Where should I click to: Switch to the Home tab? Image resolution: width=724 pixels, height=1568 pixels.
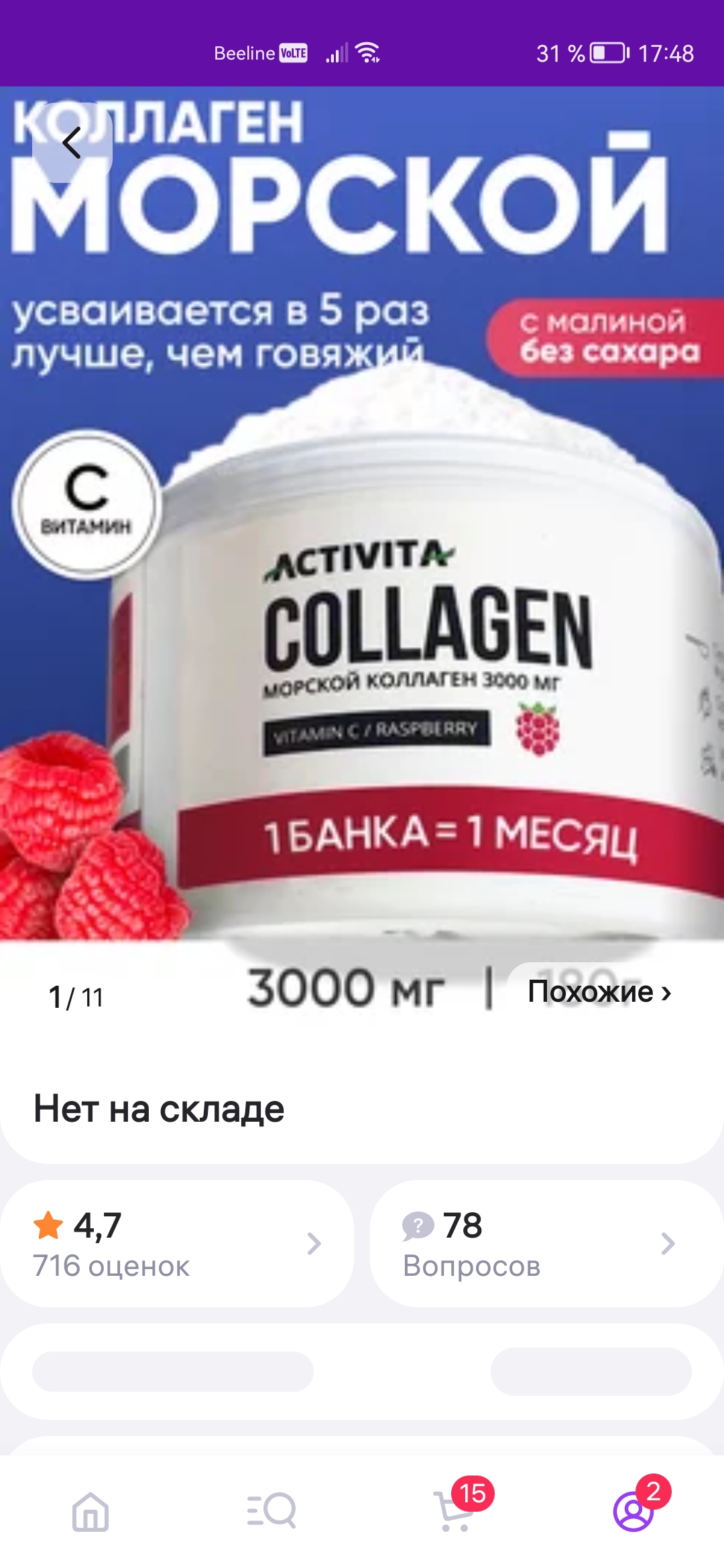click(x=90, y=1512)
